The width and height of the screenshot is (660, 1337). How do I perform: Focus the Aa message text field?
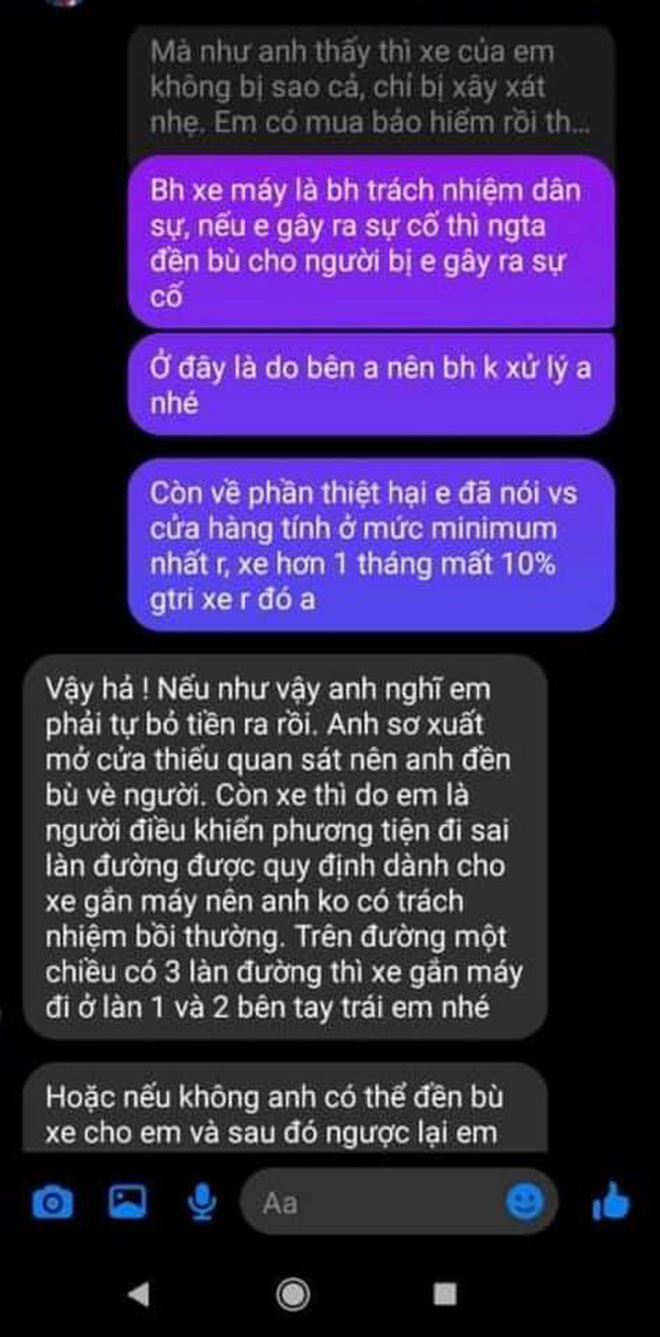(x=380, y=1202)
